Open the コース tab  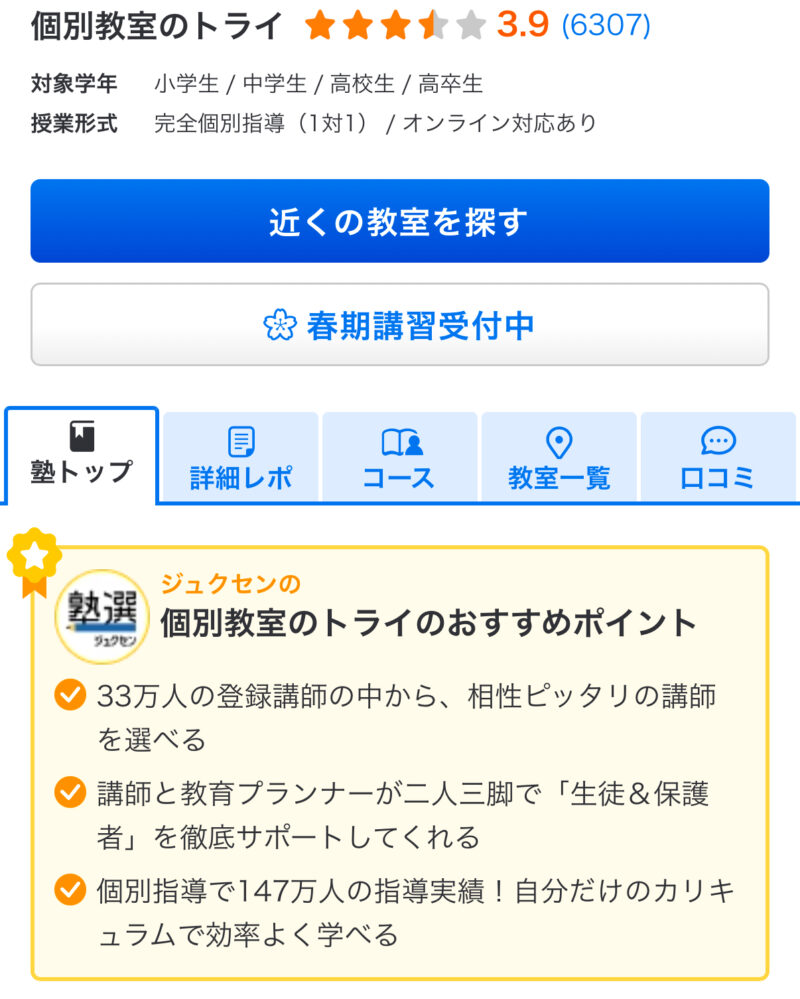(399, 458)
